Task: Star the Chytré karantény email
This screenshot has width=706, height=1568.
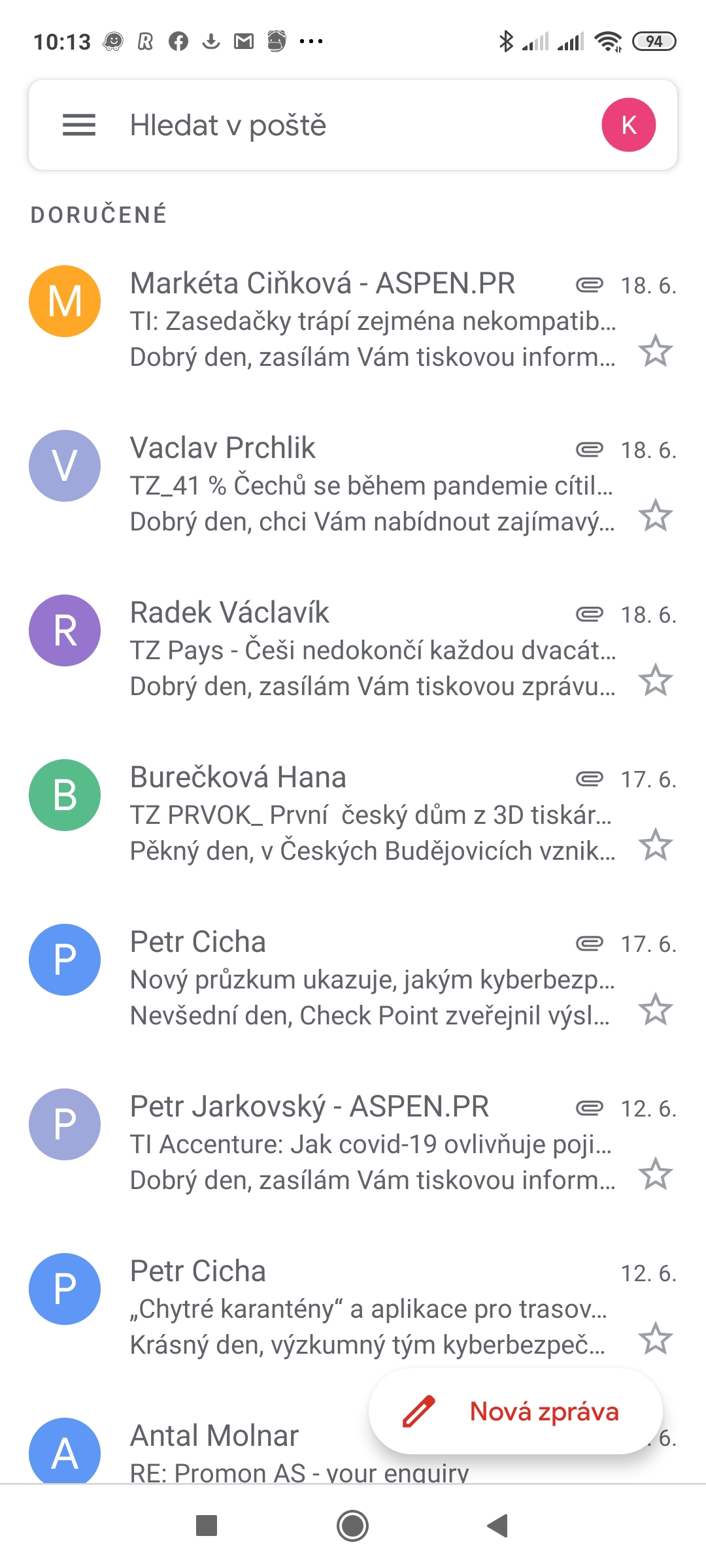Action: [x=655, y=1339]
